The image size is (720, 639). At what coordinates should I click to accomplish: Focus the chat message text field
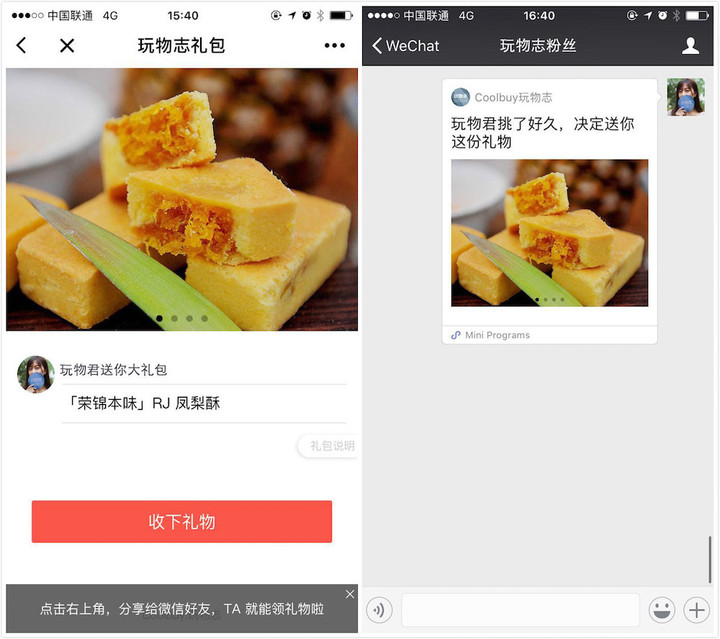point(520,610)
